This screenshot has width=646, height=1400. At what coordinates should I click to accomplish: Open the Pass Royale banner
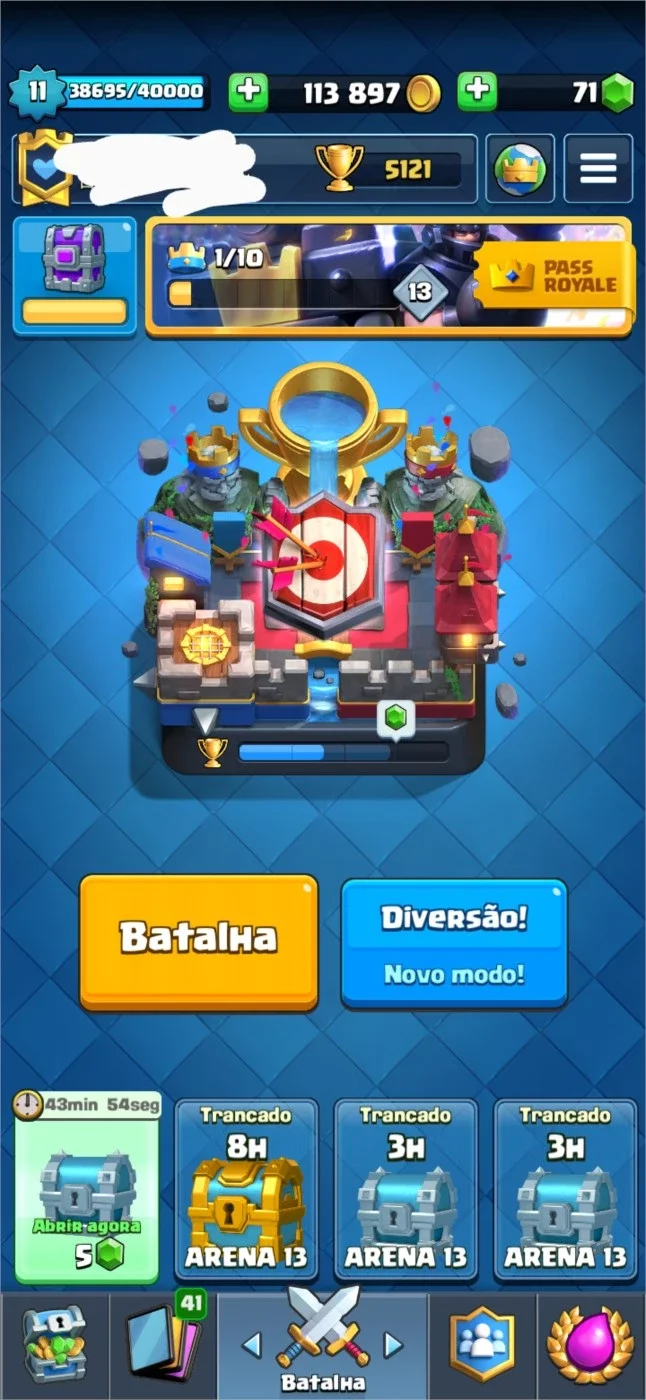[x=389, y=274]
